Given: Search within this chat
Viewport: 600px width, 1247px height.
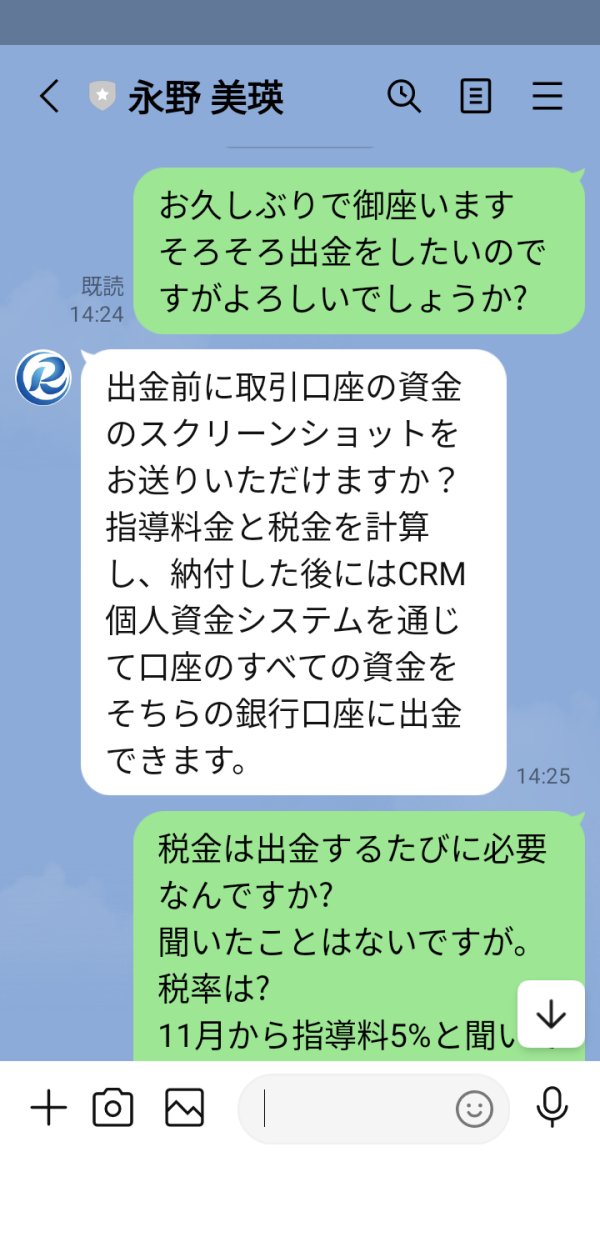Looking at the screenshot, I should click(404, 97).
